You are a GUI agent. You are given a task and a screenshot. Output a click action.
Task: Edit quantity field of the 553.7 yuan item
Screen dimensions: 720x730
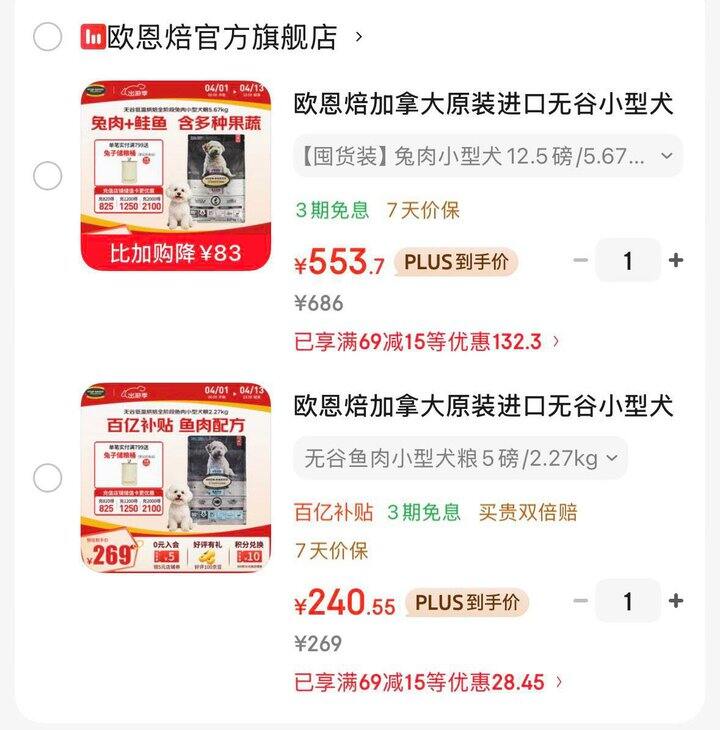click(x=628, y=261)
